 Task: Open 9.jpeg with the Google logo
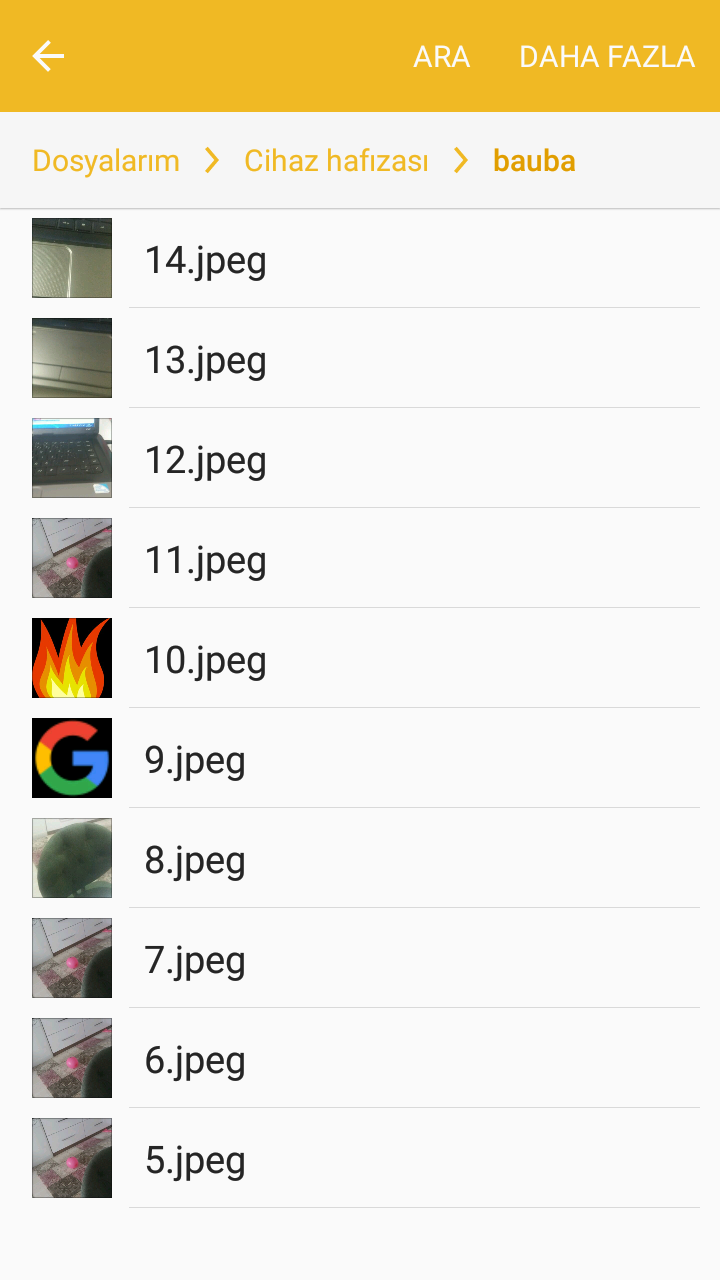click(360, 759)
